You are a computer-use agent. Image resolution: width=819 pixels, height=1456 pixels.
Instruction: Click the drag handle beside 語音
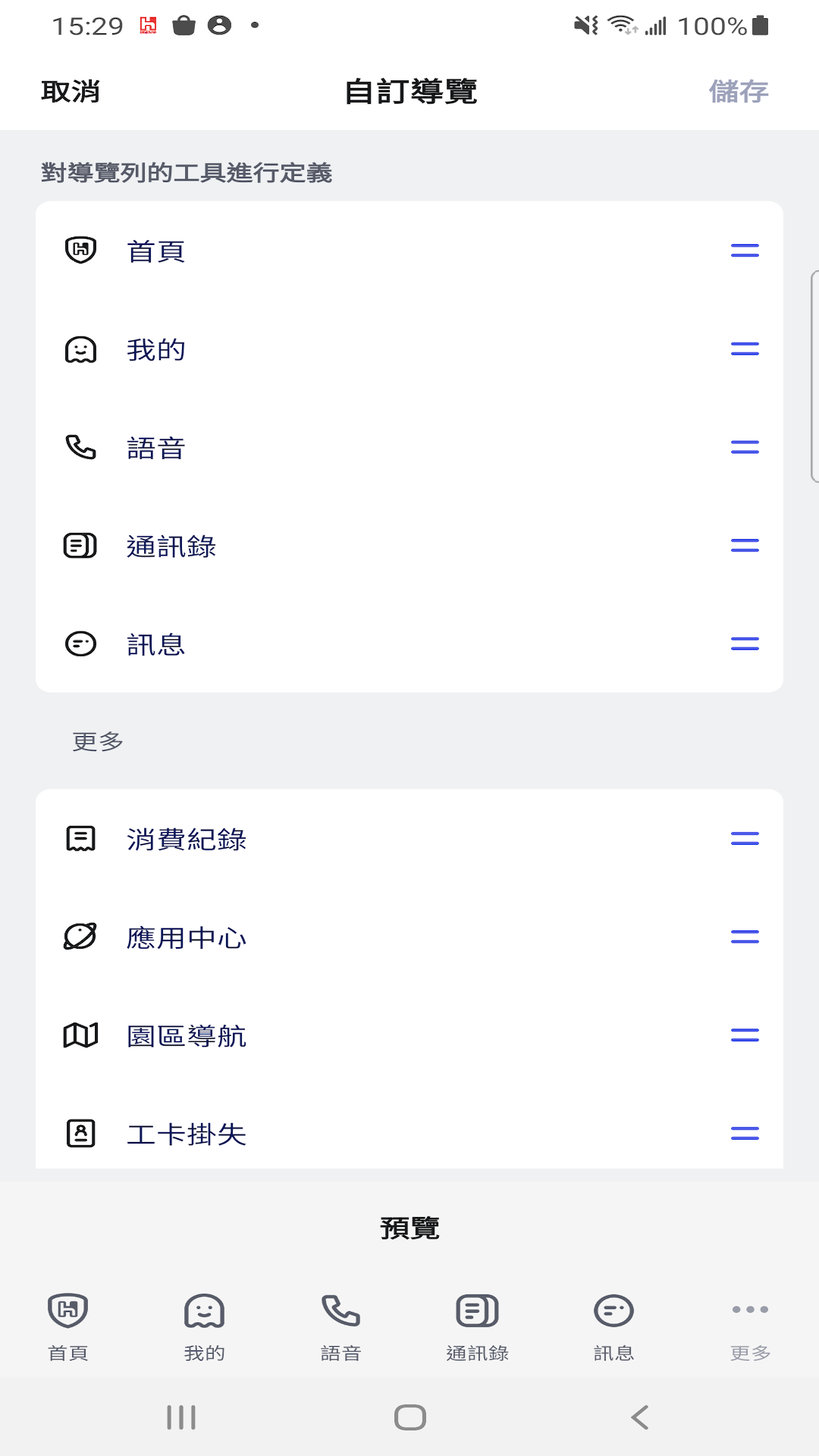744,447
